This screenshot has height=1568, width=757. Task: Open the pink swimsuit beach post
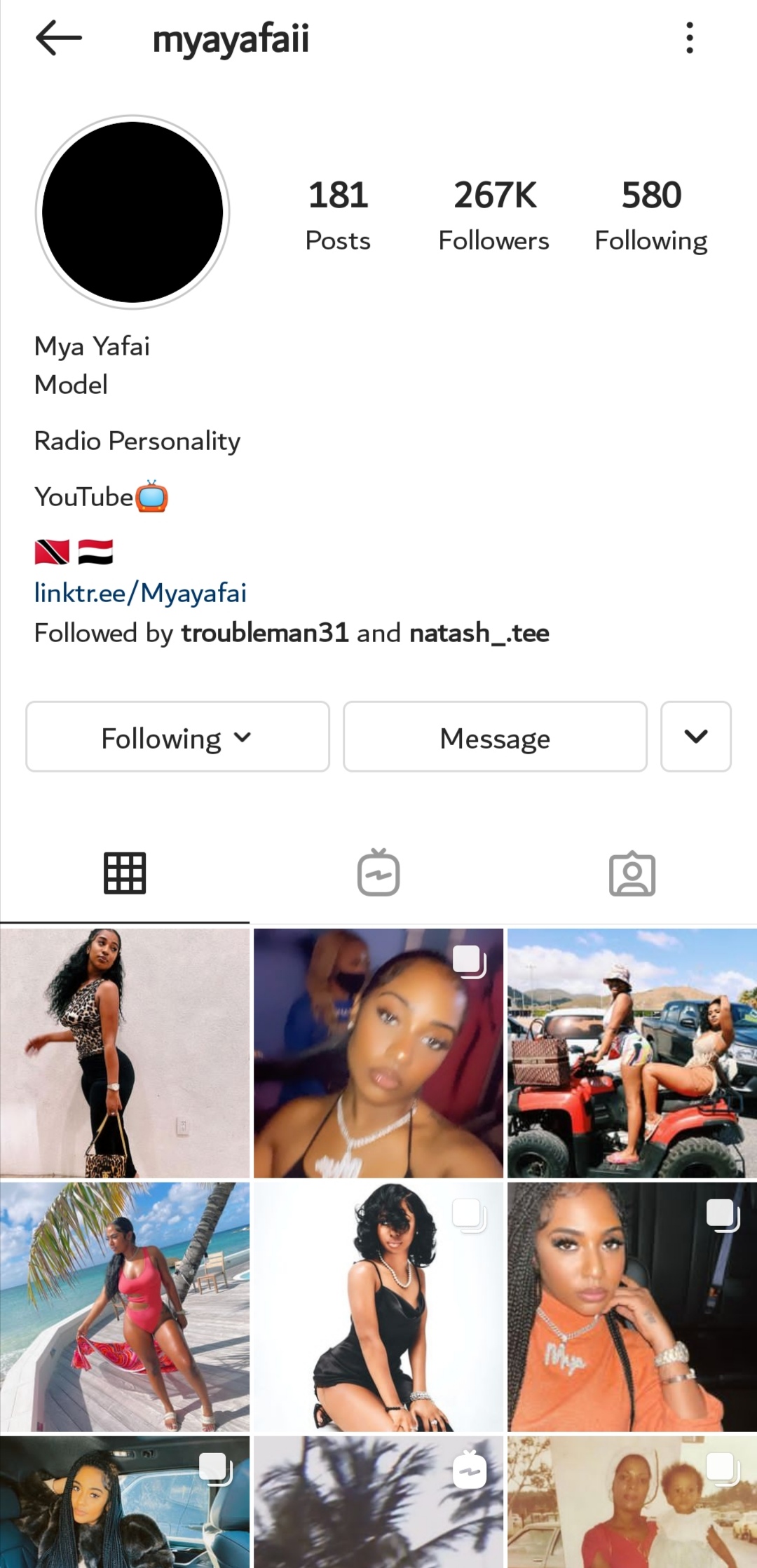tap(125, 1307)
